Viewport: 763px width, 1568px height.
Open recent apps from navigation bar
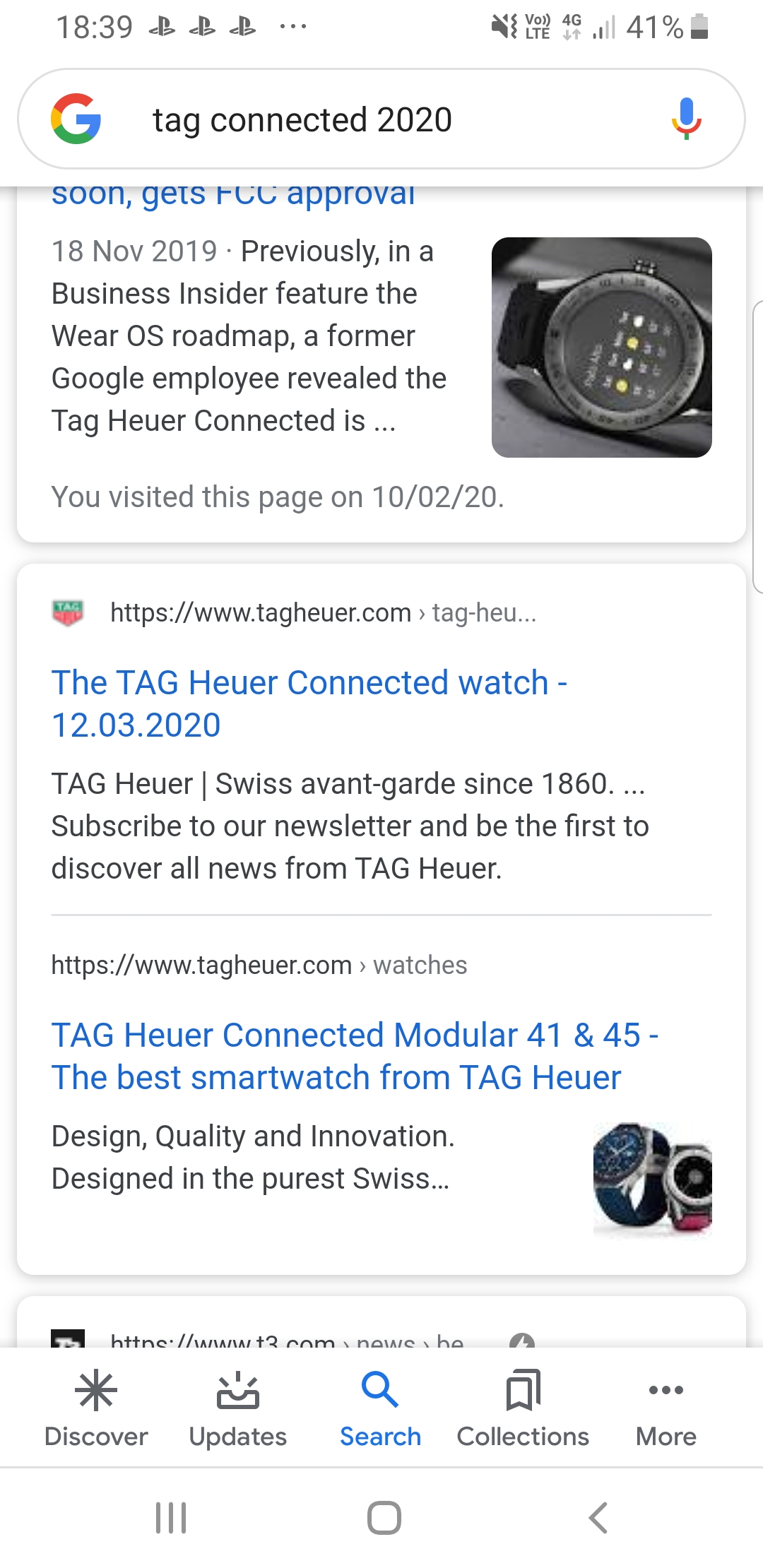coord(170,1517)
